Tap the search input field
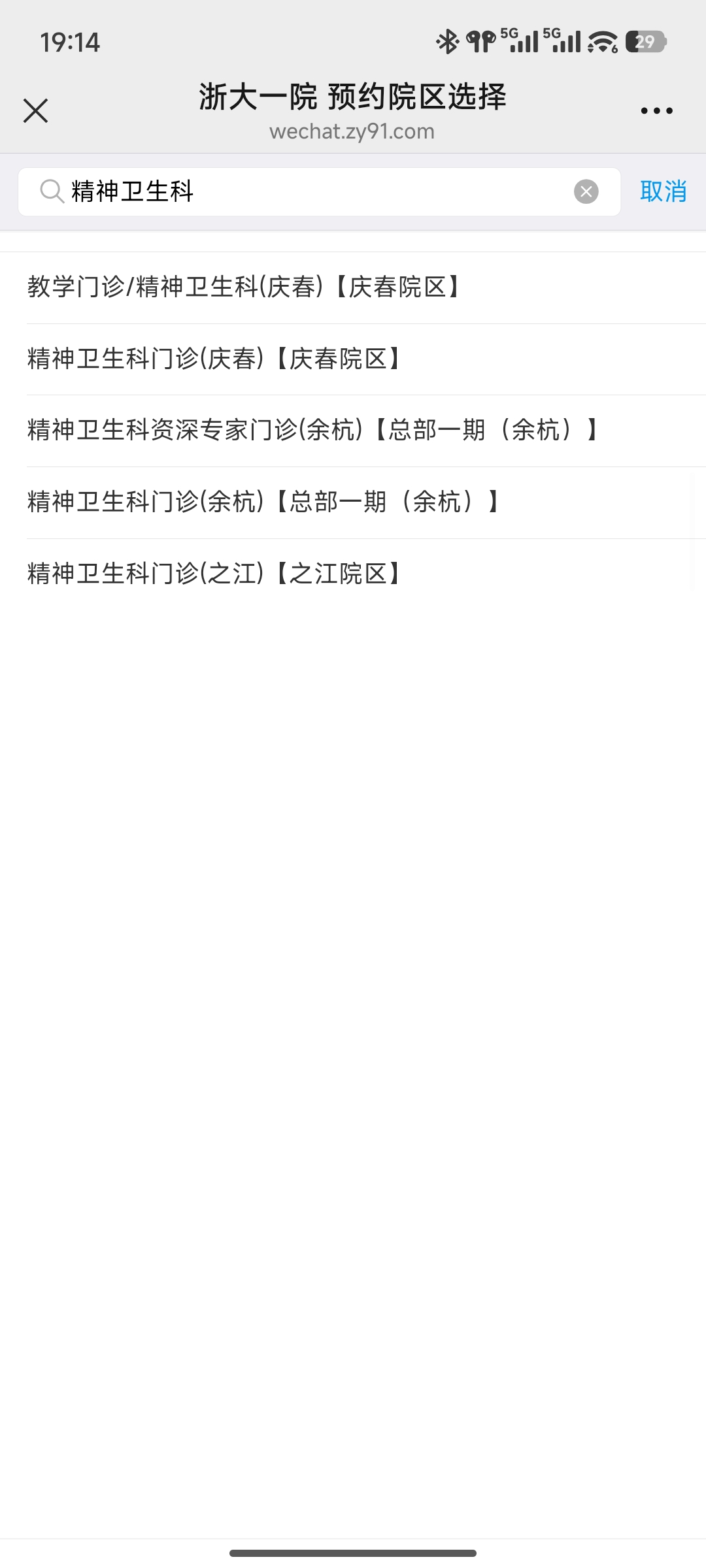 click(294, 191)
